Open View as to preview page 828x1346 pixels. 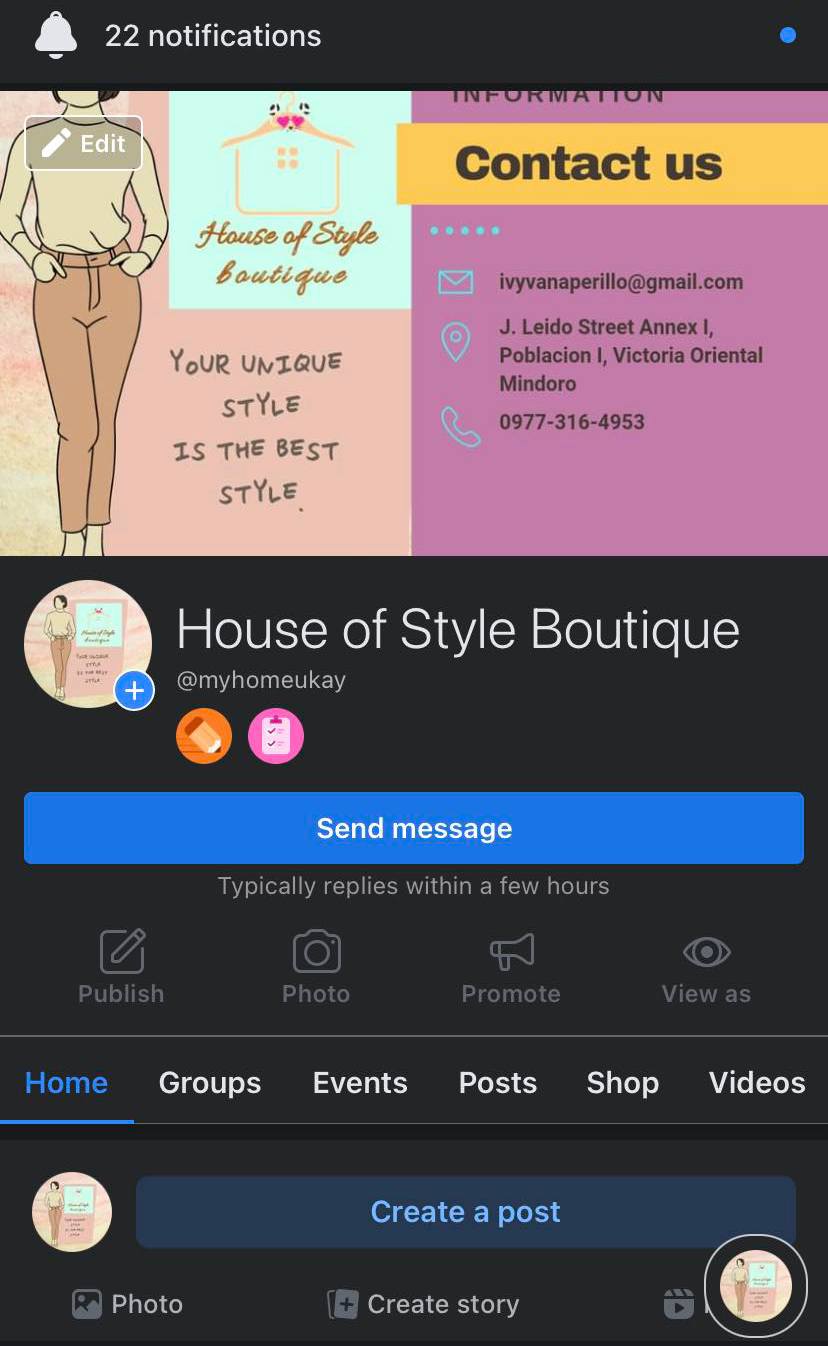(706, 966)
